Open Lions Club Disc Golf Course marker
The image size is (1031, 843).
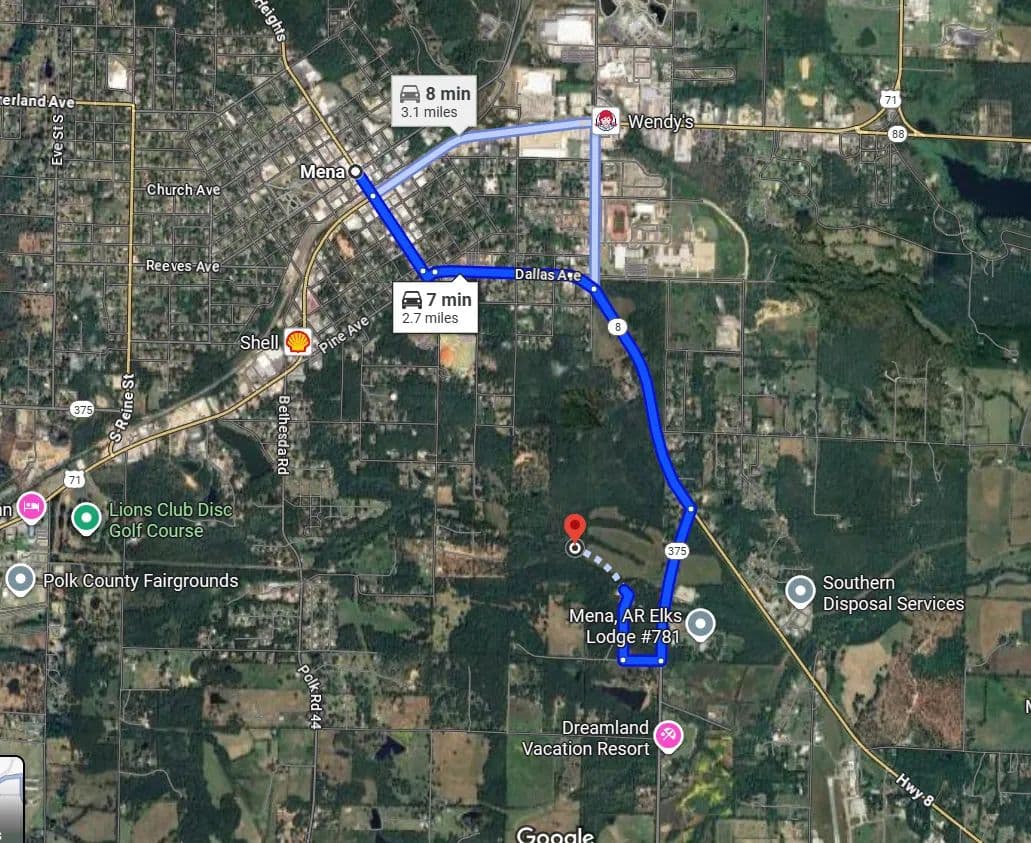pyautogui.click(x=87, y=519)
